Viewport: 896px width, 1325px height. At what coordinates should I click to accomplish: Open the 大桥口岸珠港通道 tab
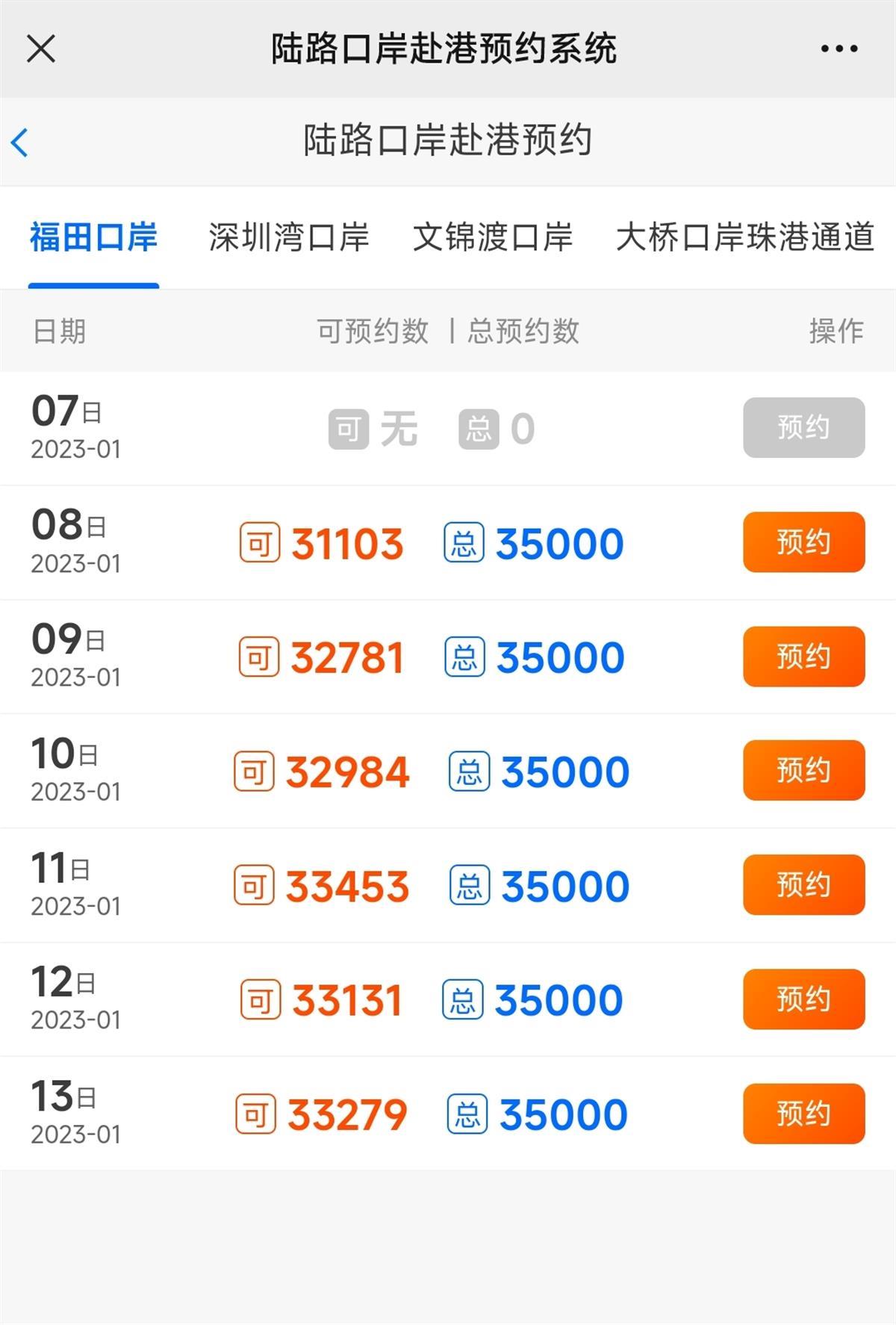point(744,238)
